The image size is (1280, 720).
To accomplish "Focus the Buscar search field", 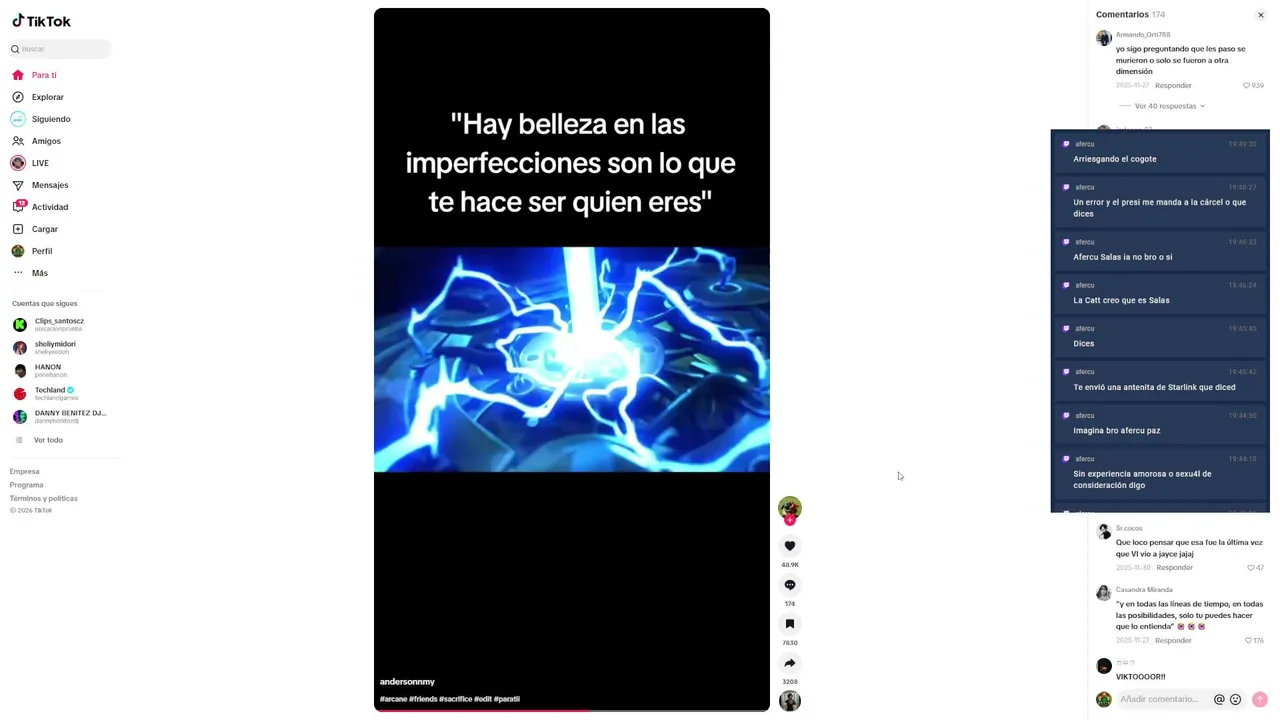I will [60, 49].
